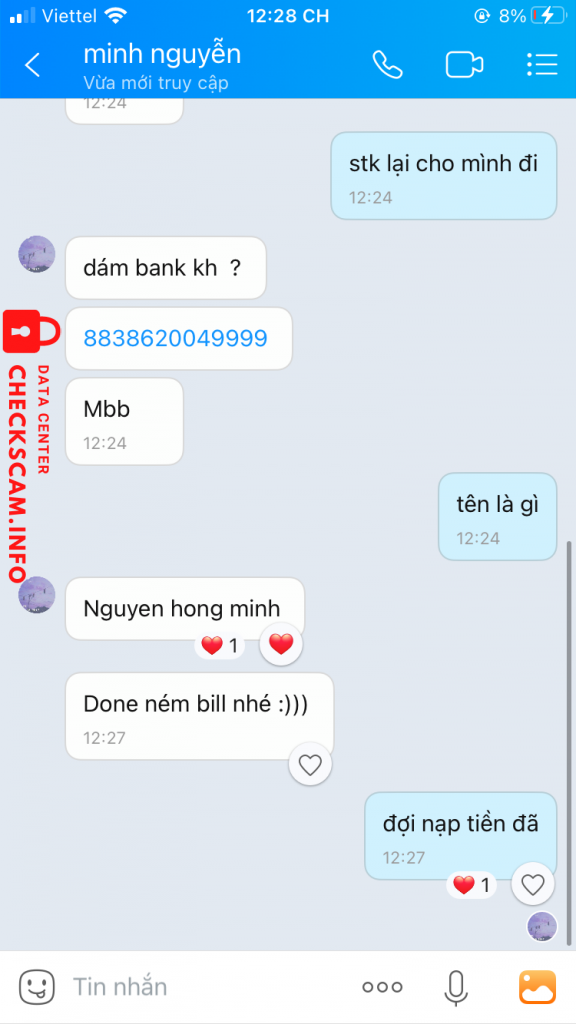Focus the Tin nhắn message field
This screenshot has height=1024, width=576.
[x=209, y=986]
